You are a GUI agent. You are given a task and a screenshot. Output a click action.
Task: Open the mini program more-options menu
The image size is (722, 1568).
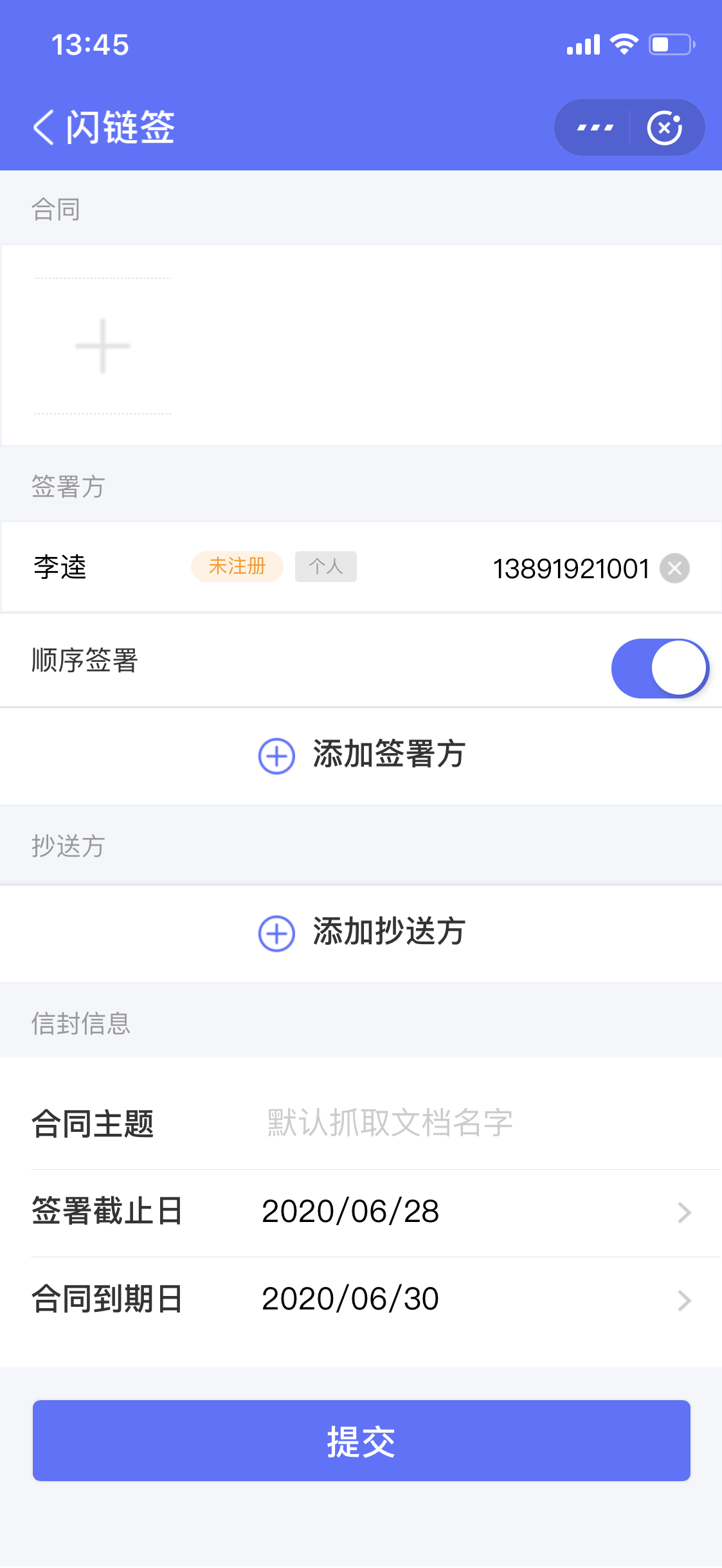[x=595, y=127]
